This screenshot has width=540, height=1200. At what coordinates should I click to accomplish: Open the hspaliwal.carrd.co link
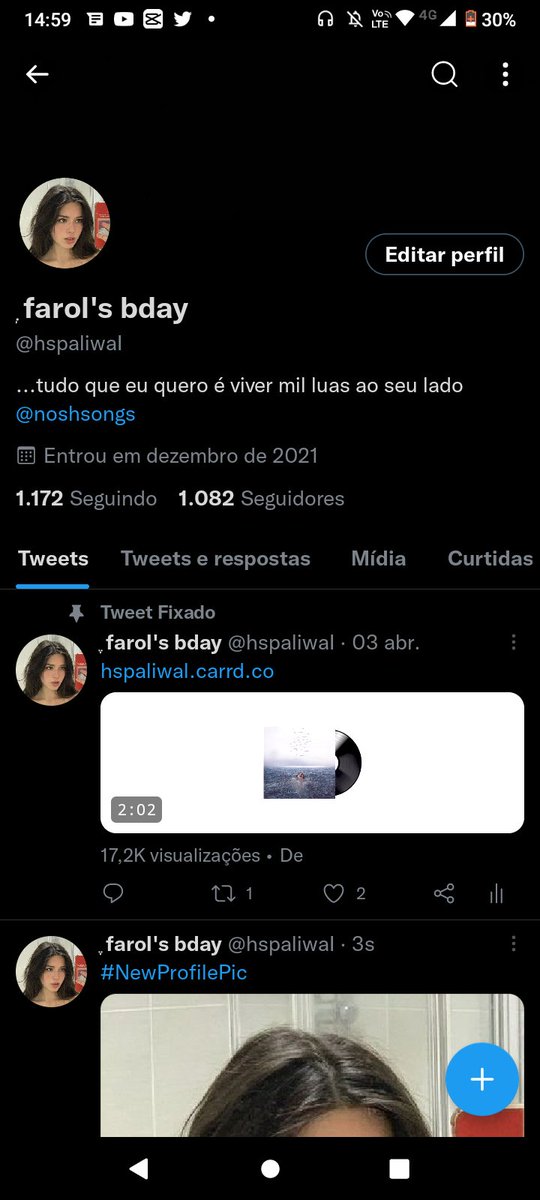187,671
